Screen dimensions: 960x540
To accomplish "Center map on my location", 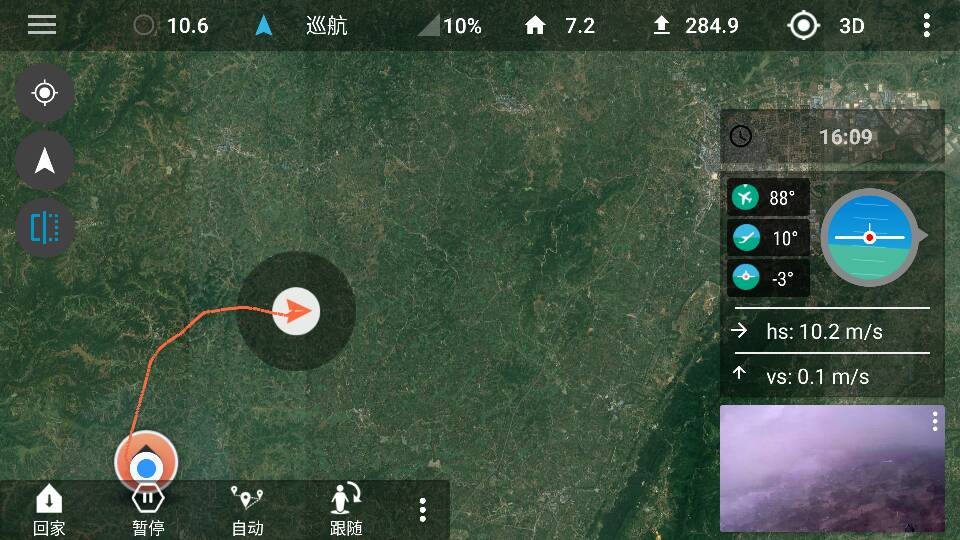I will [x=44, y=93].
